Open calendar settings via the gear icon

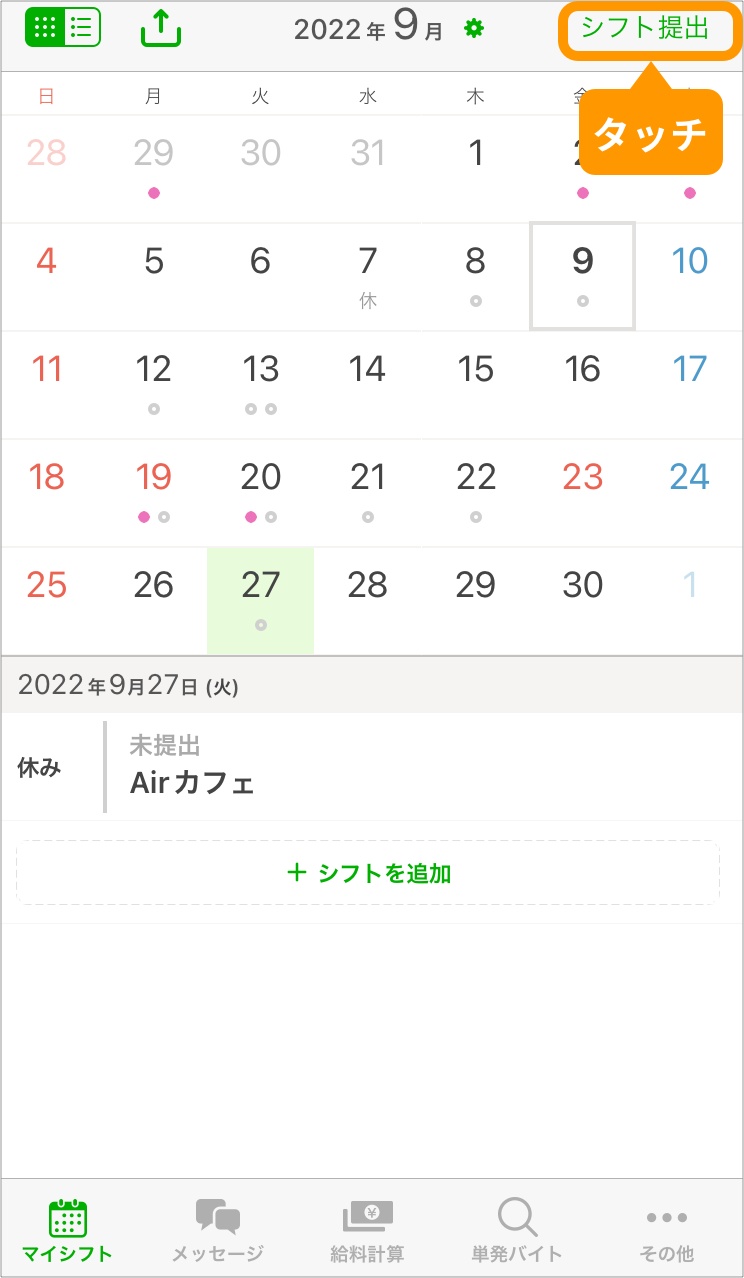(x=472, y=28)
